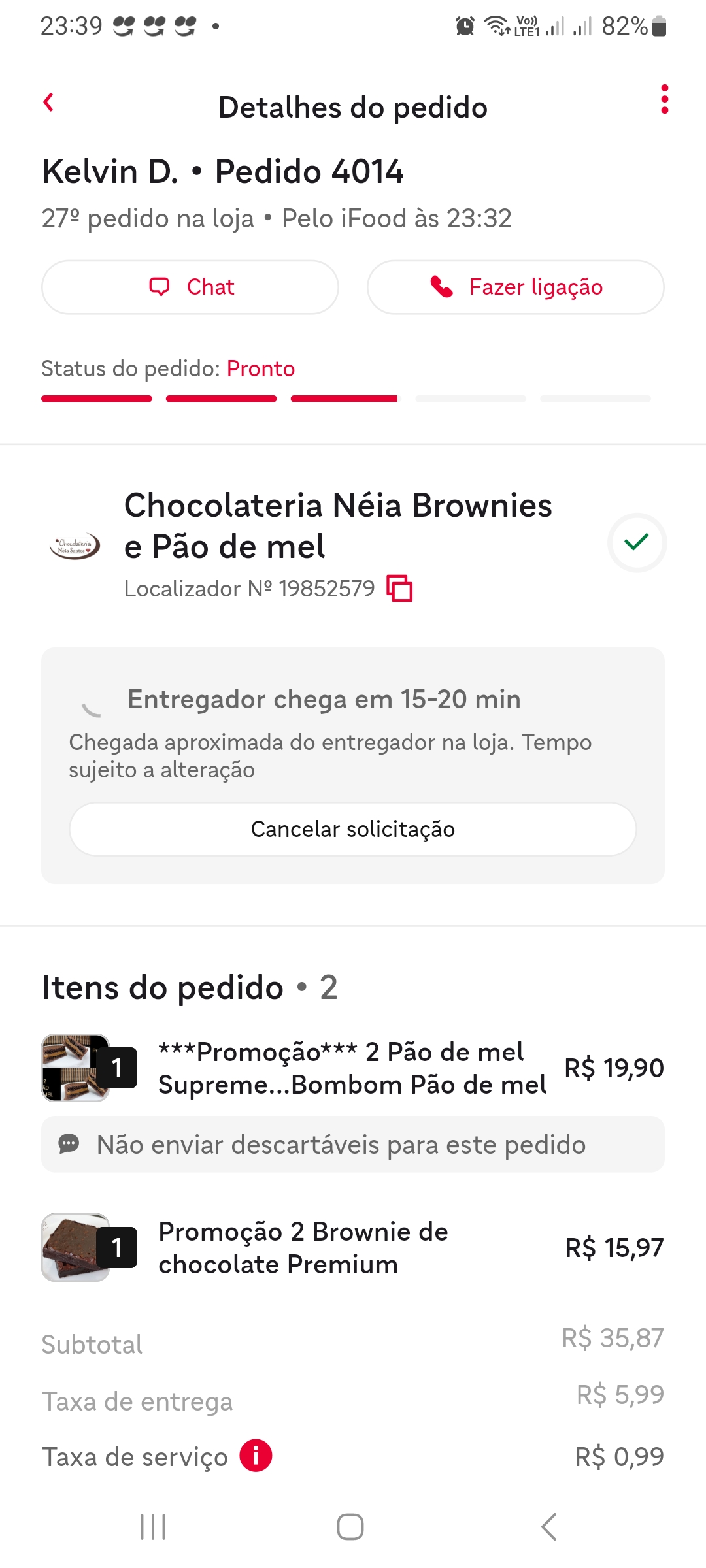Open the Brownie de chocolate Premium item
706x1568 pixels.
pos(303,1248)
